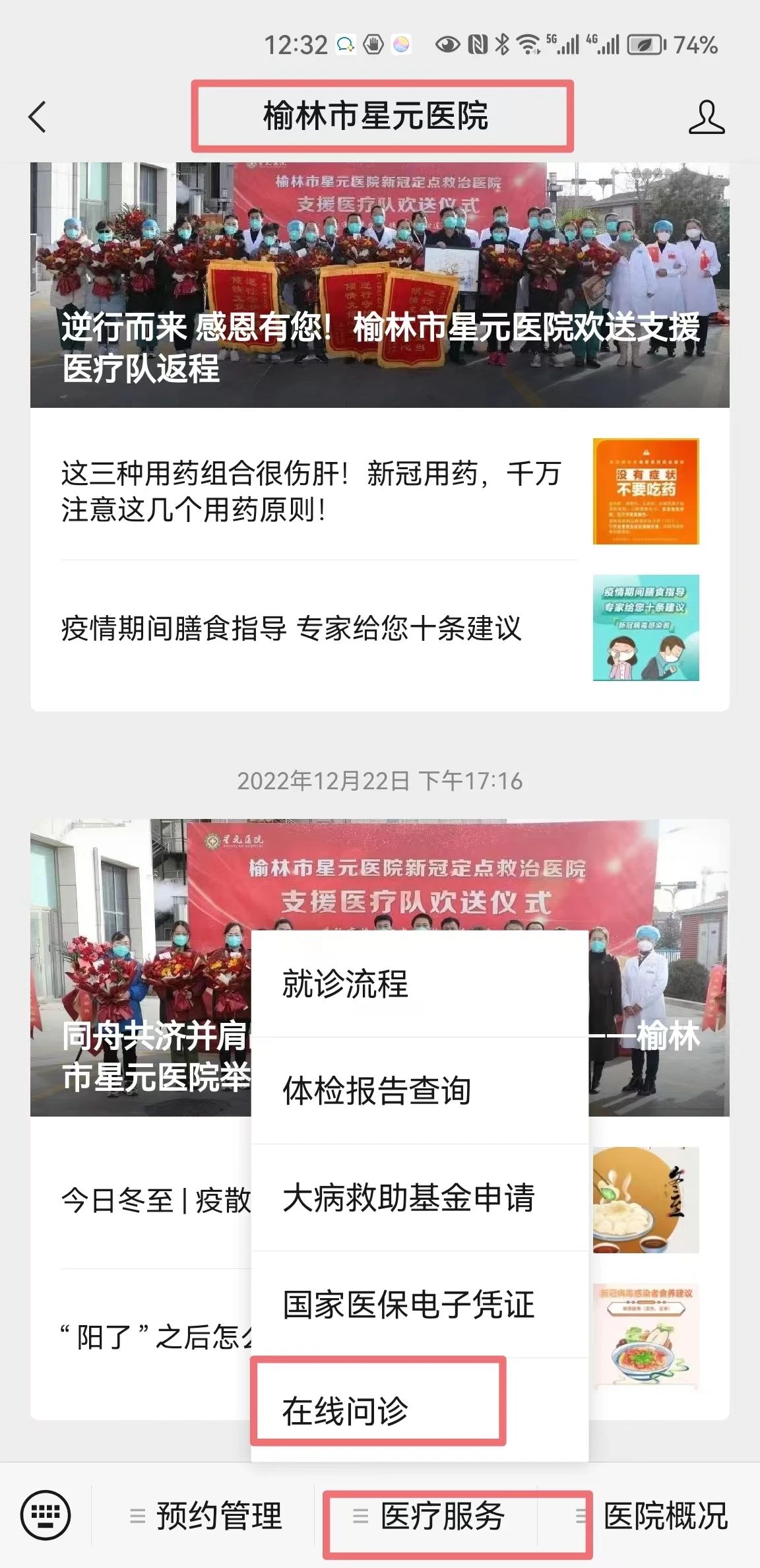The width and height of the screenshot is (760, 1568).
Task: Open the article about welcoming the medical support team
Action: 379,285
